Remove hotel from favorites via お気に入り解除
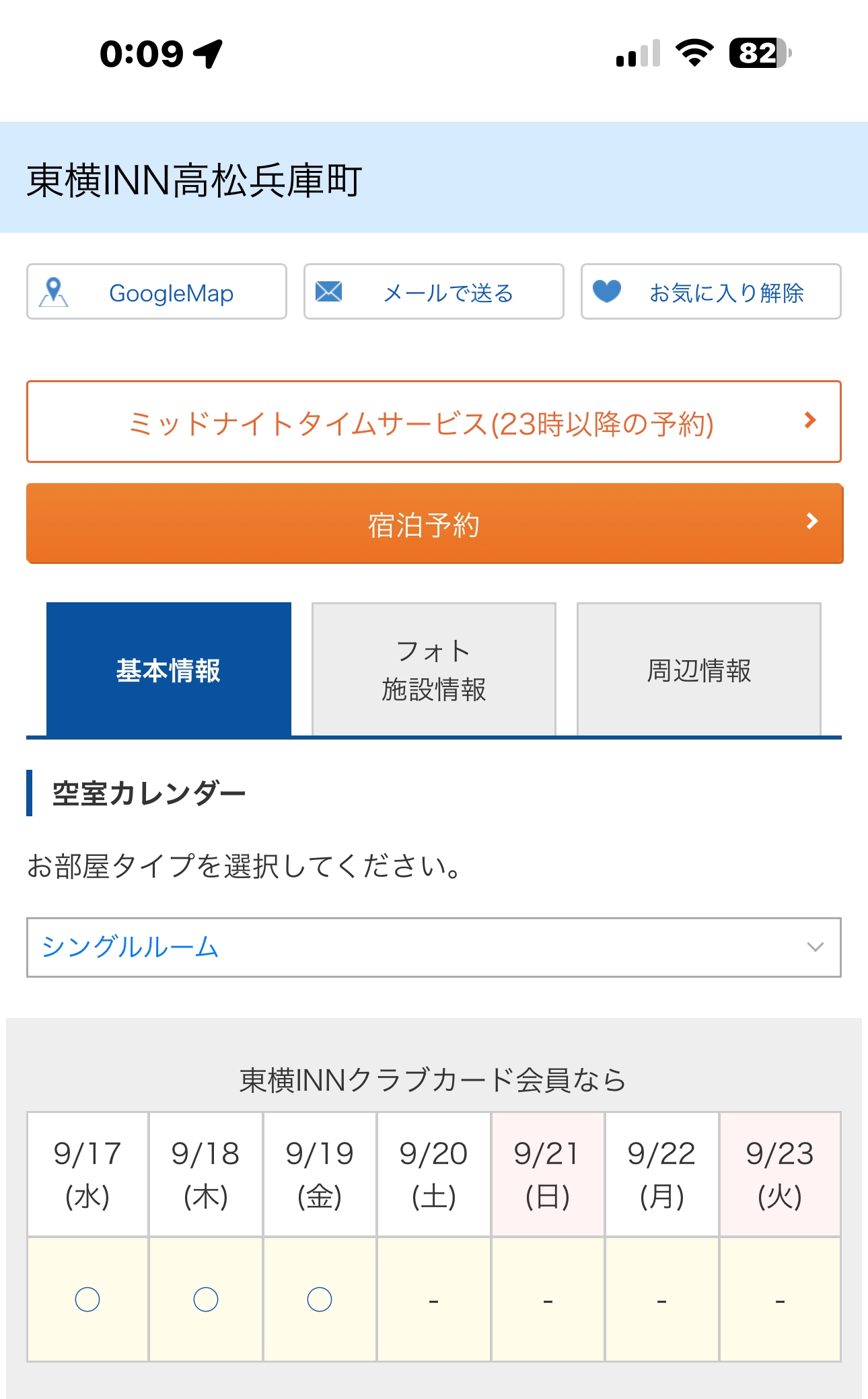Screen dimensions: 868x1399 pos(711,291)
